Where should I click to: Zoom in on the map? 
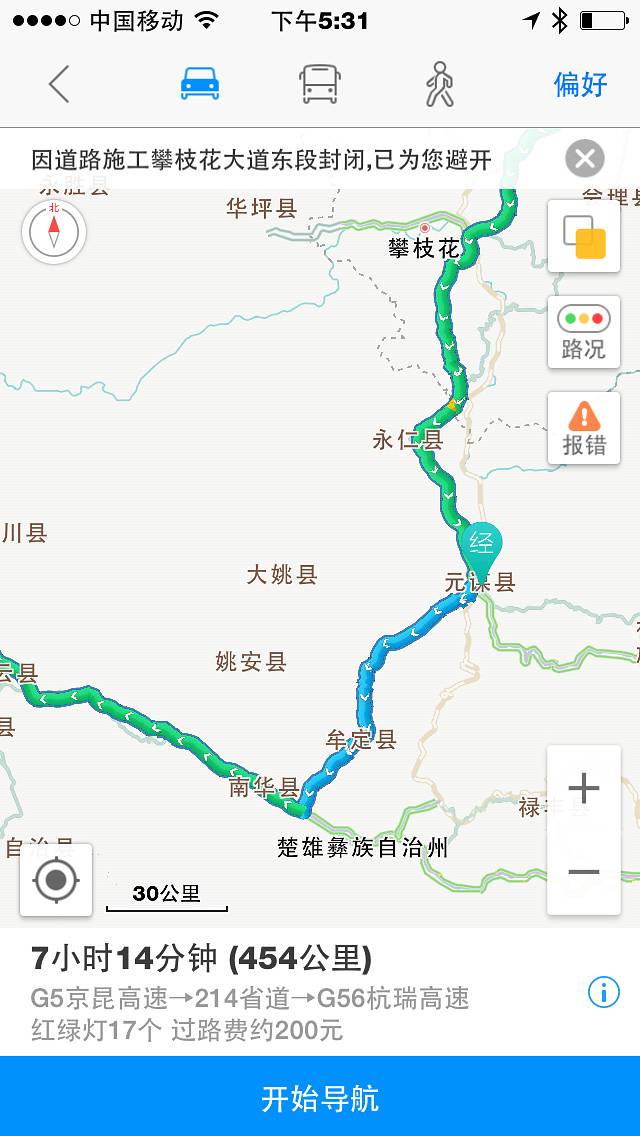(x=584, y=789)
